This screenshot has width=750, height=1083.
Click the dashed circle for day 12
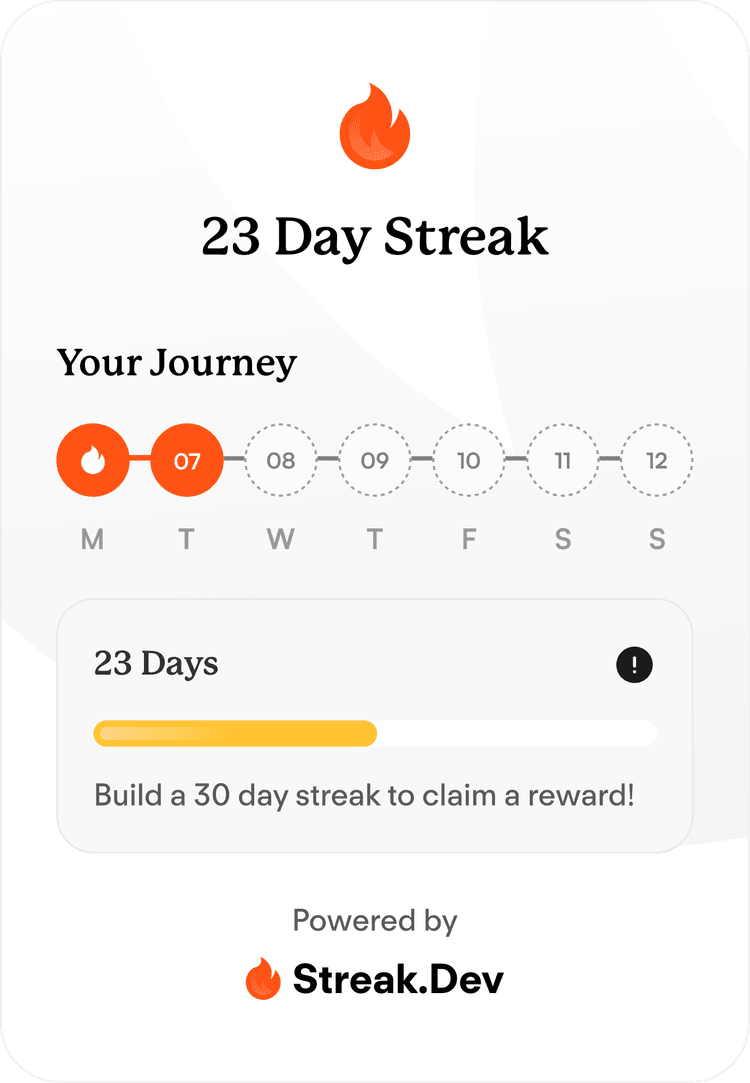point(656,460)
